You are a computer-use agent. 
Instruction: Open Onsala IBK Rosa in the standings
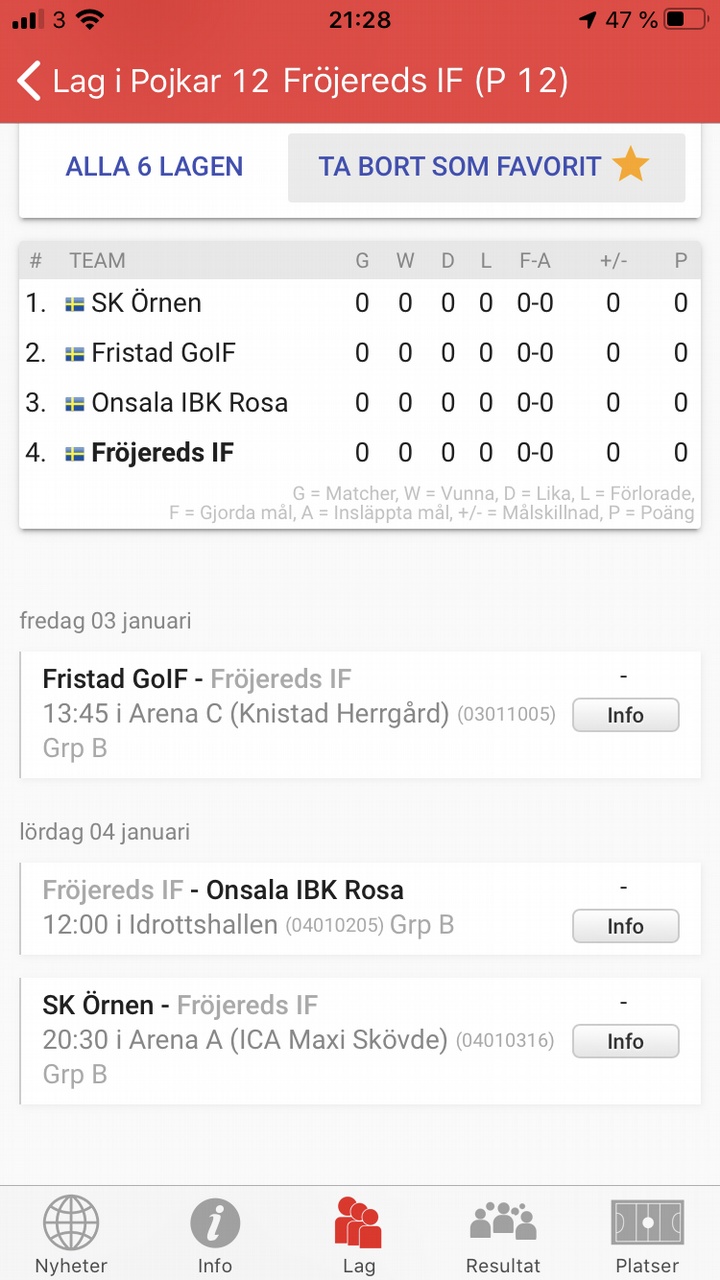tap(360, 403)
